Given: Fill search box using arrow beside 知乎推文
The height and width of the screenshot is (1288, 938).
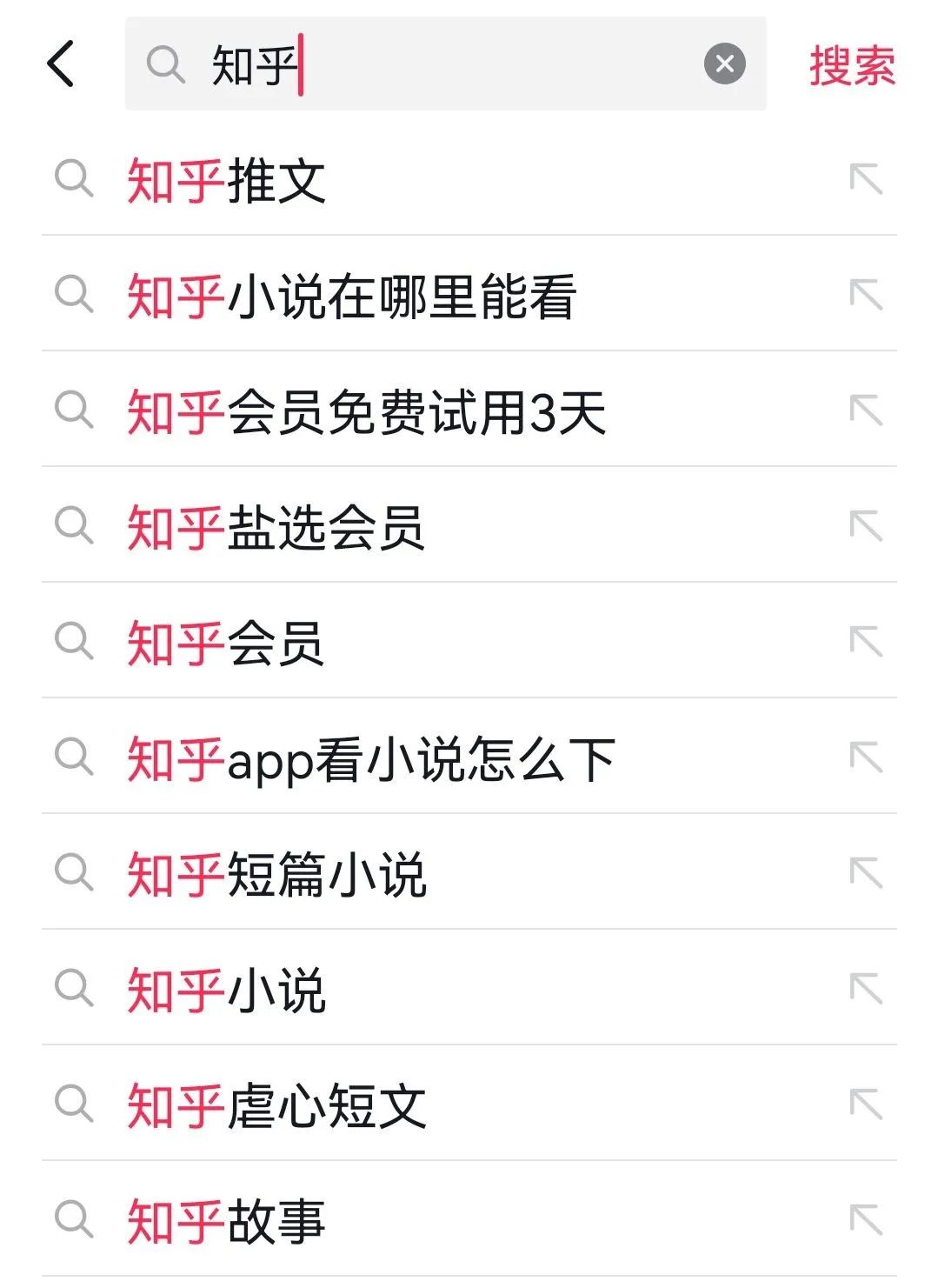Looking at the screenshot, I should pyautogui.click(x=866, y=180).
